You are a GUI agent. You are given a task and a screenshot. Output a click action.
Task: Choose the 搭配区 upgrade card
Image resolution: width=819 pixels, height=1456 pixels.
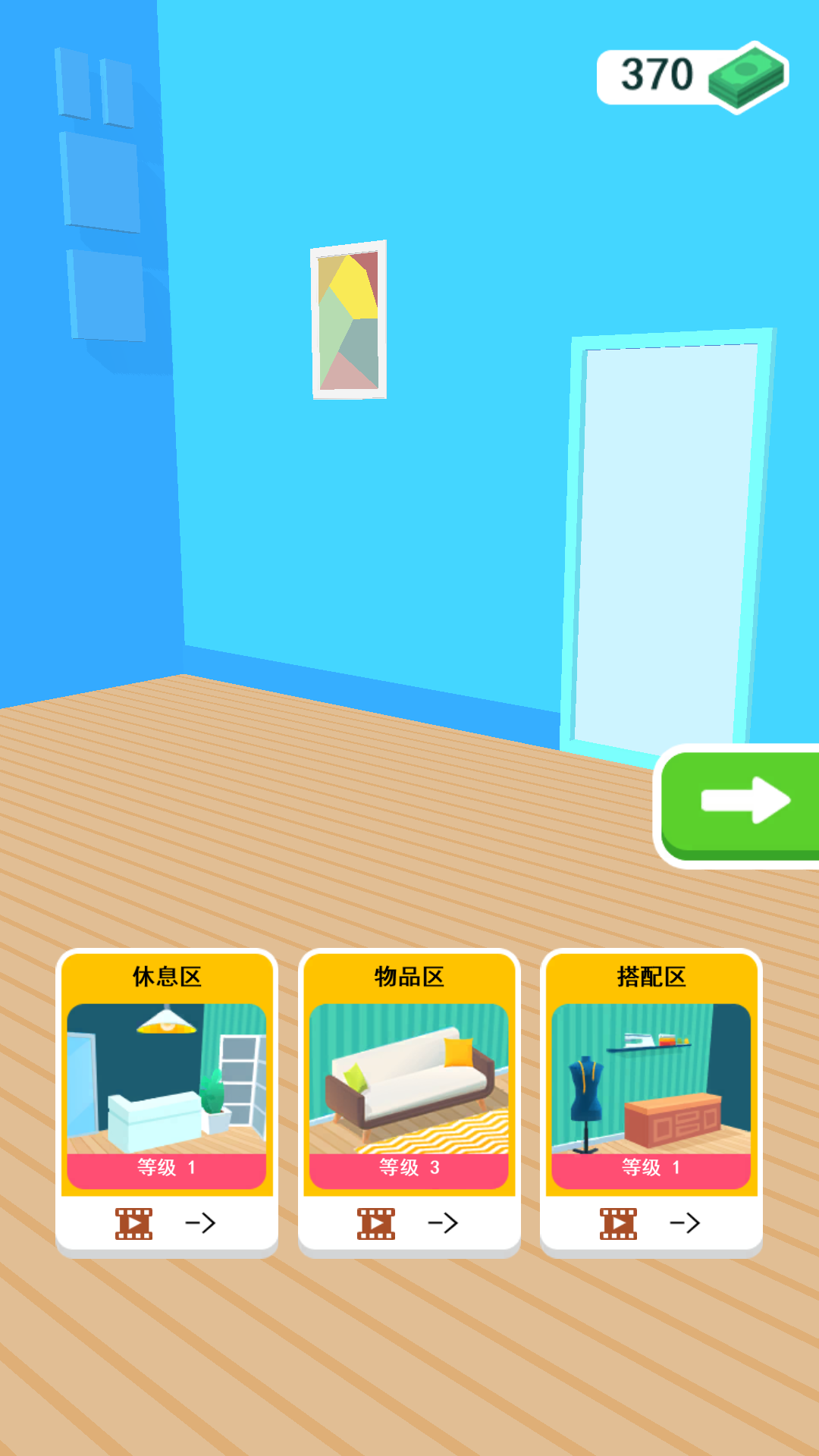pos(651,1077)
